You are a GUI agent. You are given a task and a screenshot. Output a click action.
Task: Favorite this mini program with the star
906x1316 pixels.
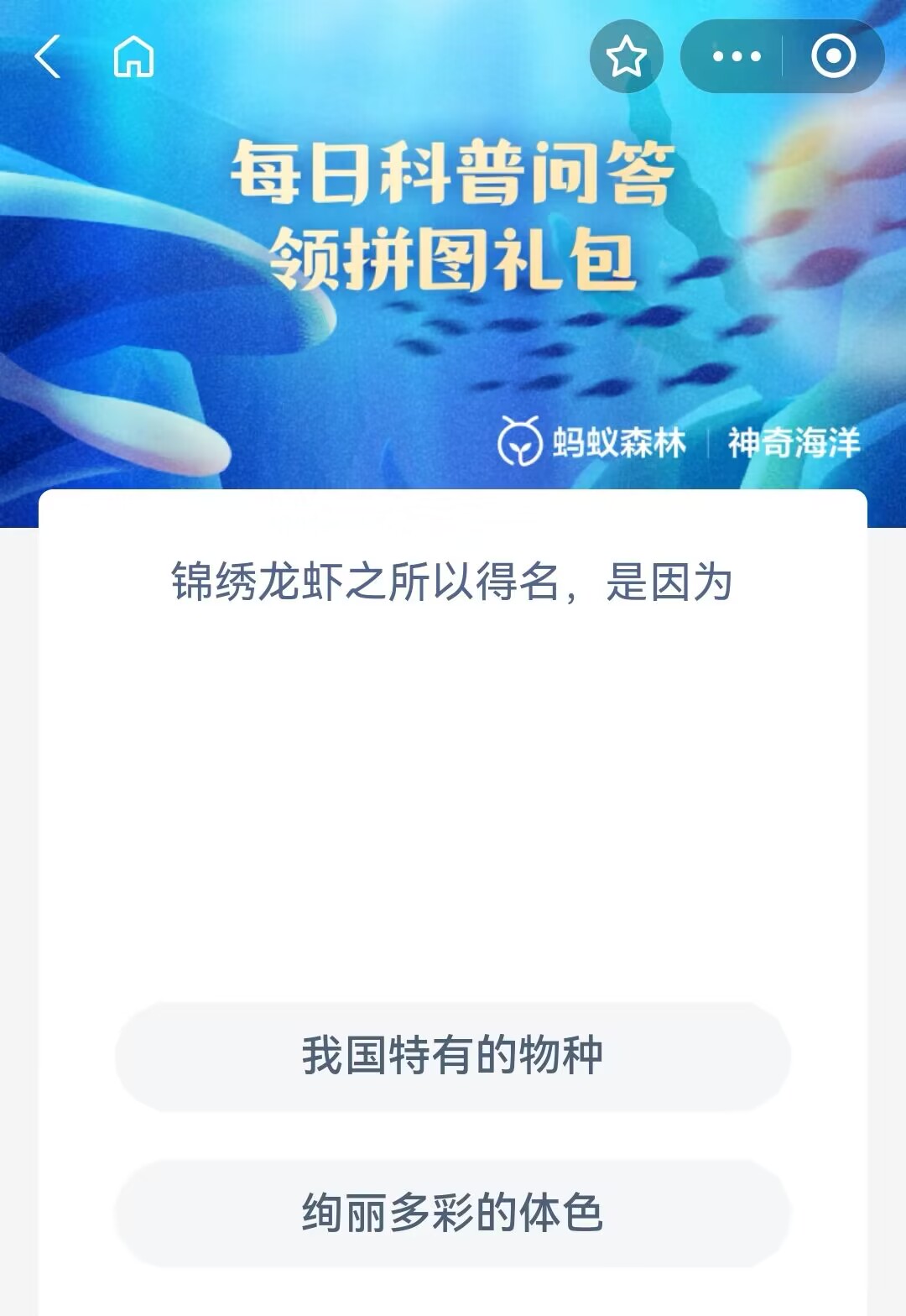[x=626, y=57]
